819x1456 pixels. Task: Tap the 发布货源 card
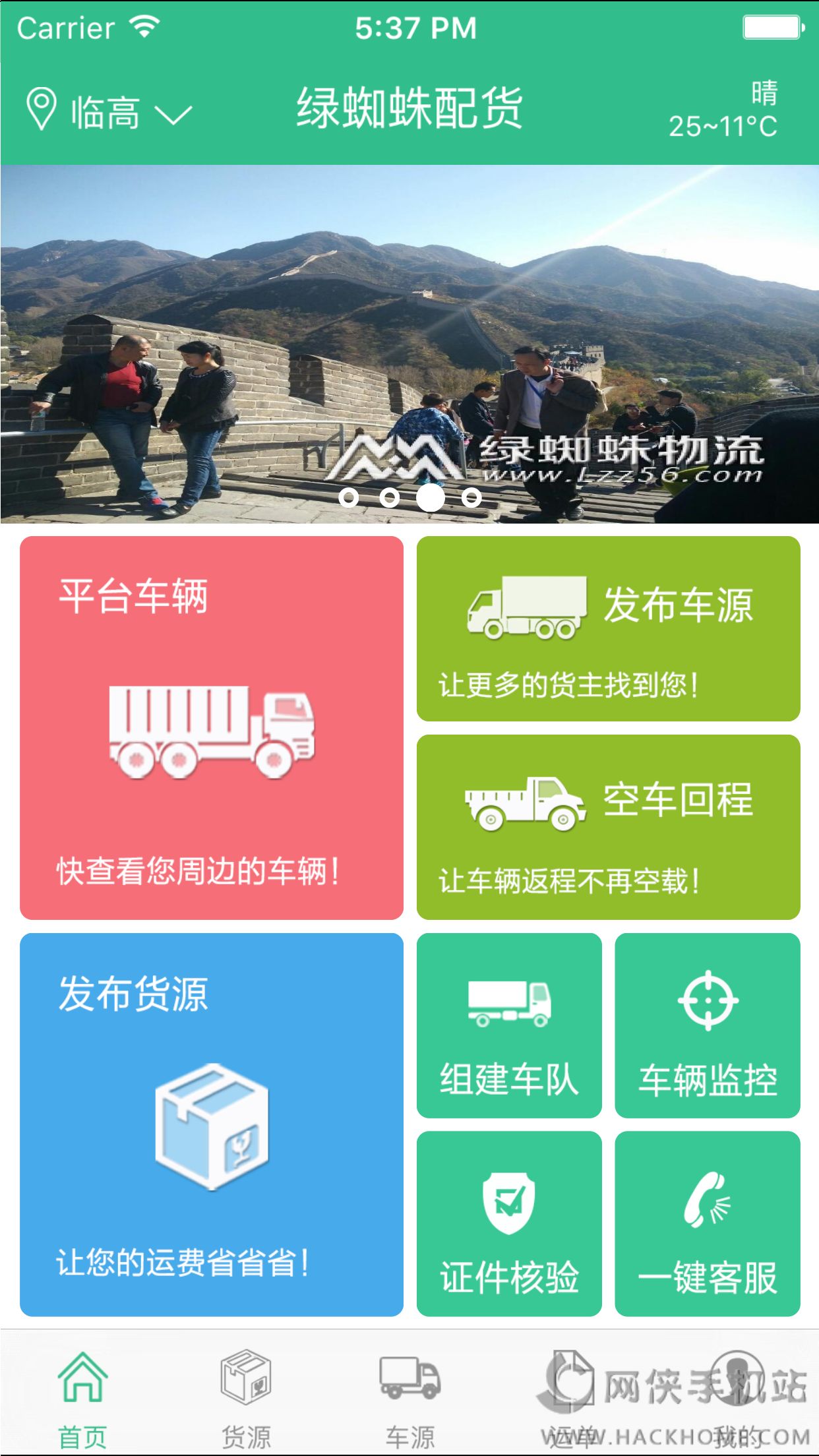point(212,1124)
